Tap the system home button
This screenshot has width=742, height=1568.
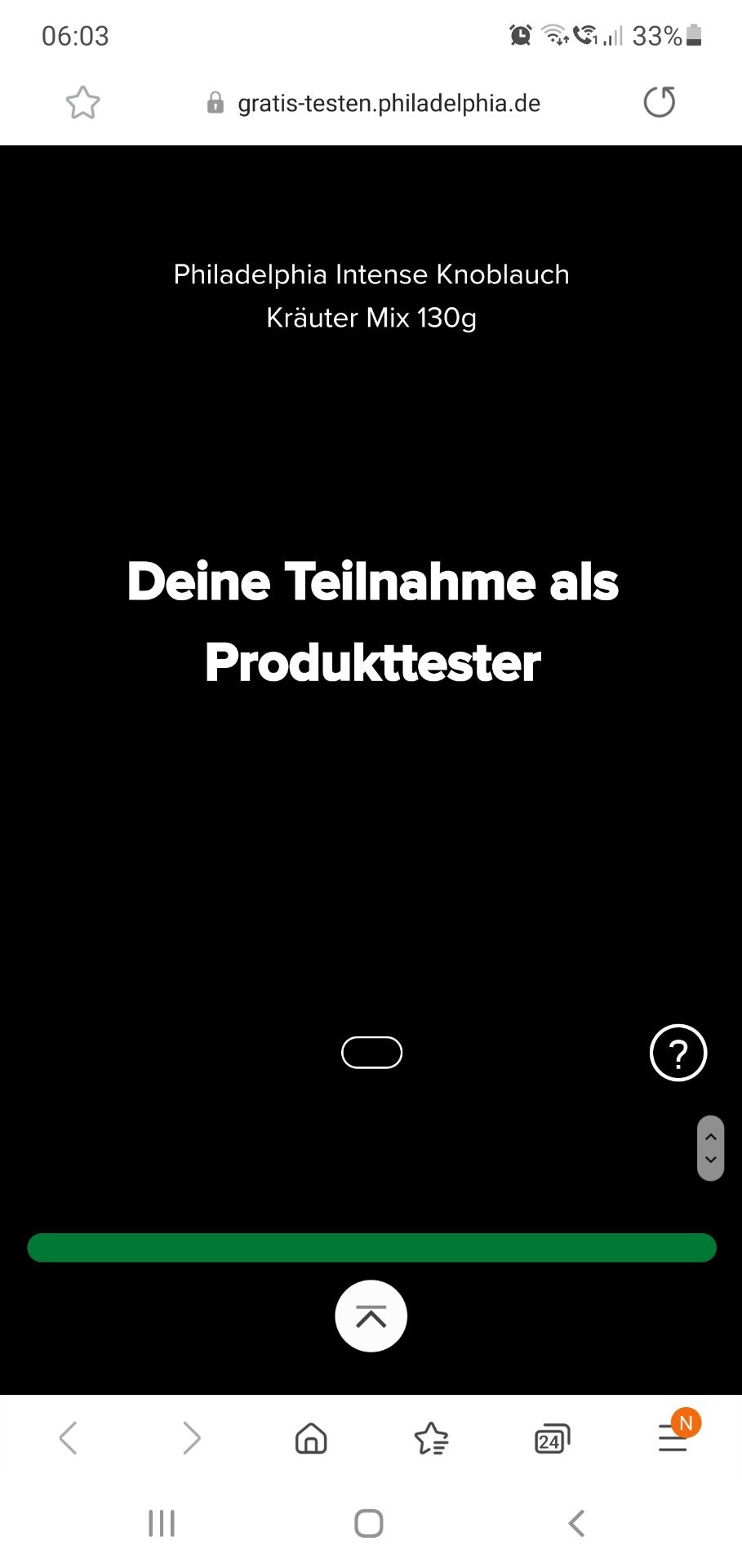[x=369, y=1523]
